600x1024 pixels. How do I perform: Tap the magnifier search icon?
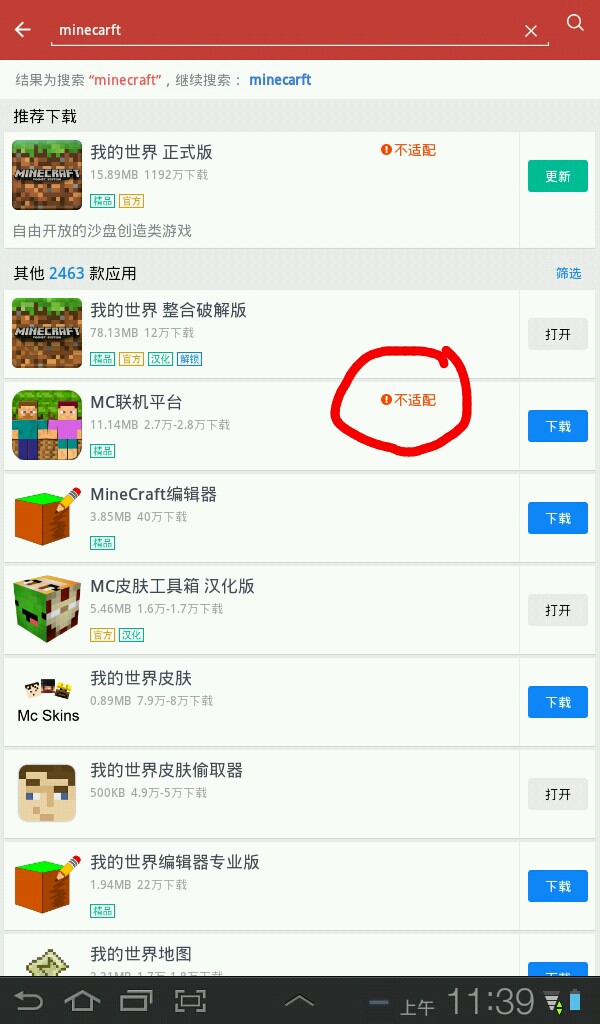(575, 23)
